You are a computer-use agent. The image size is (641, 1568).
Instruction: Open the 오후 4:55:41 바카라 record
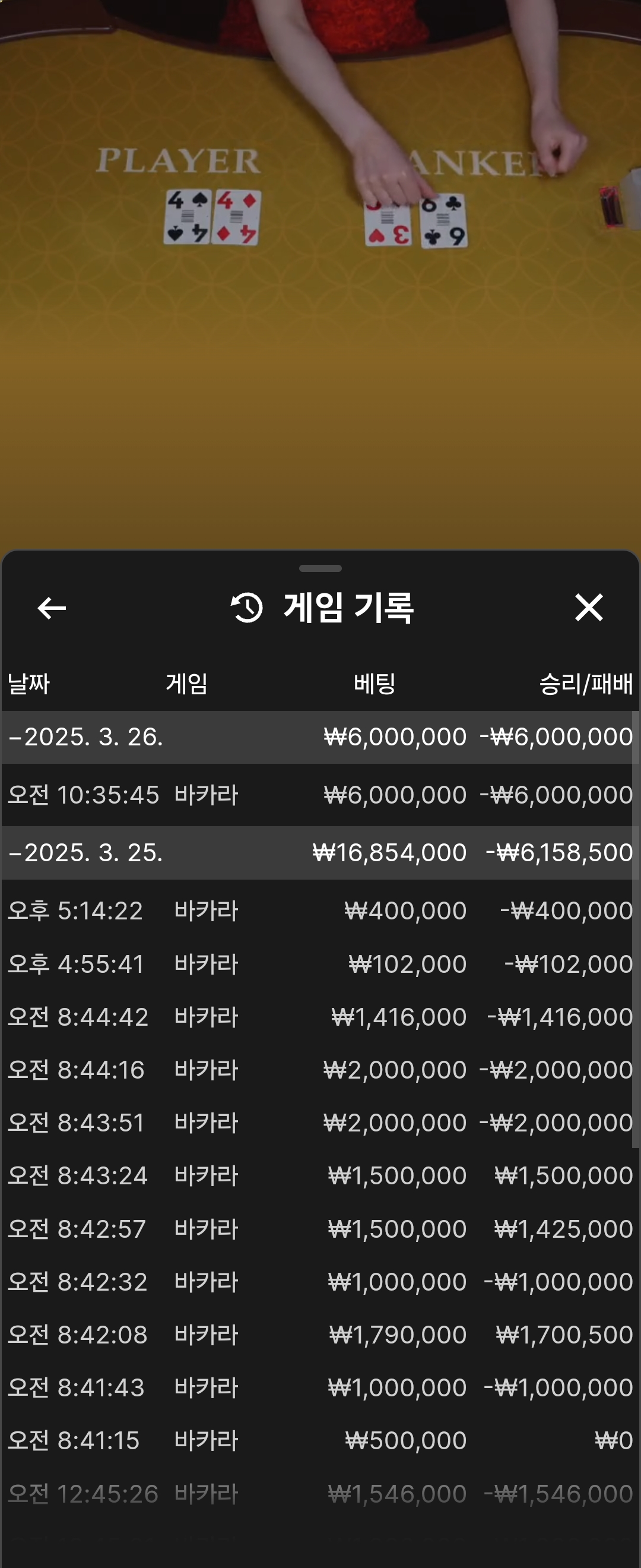(x=319, y=964)
